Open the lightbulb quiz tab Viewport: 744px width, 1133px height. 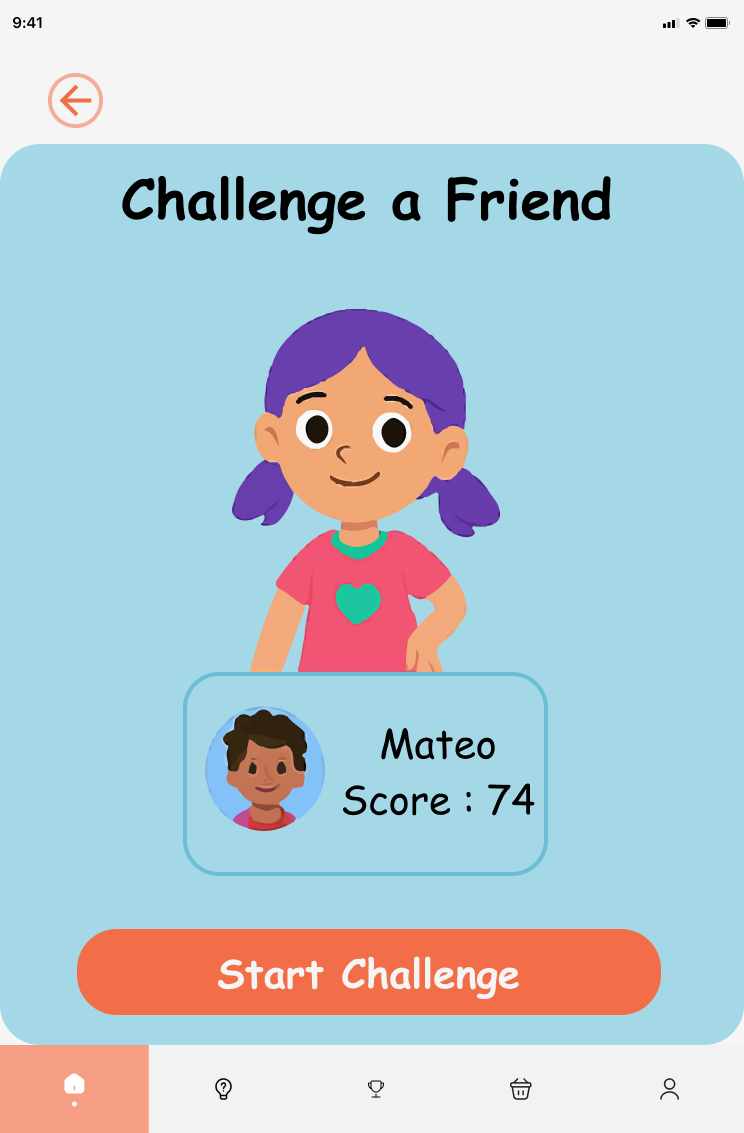224,1089
